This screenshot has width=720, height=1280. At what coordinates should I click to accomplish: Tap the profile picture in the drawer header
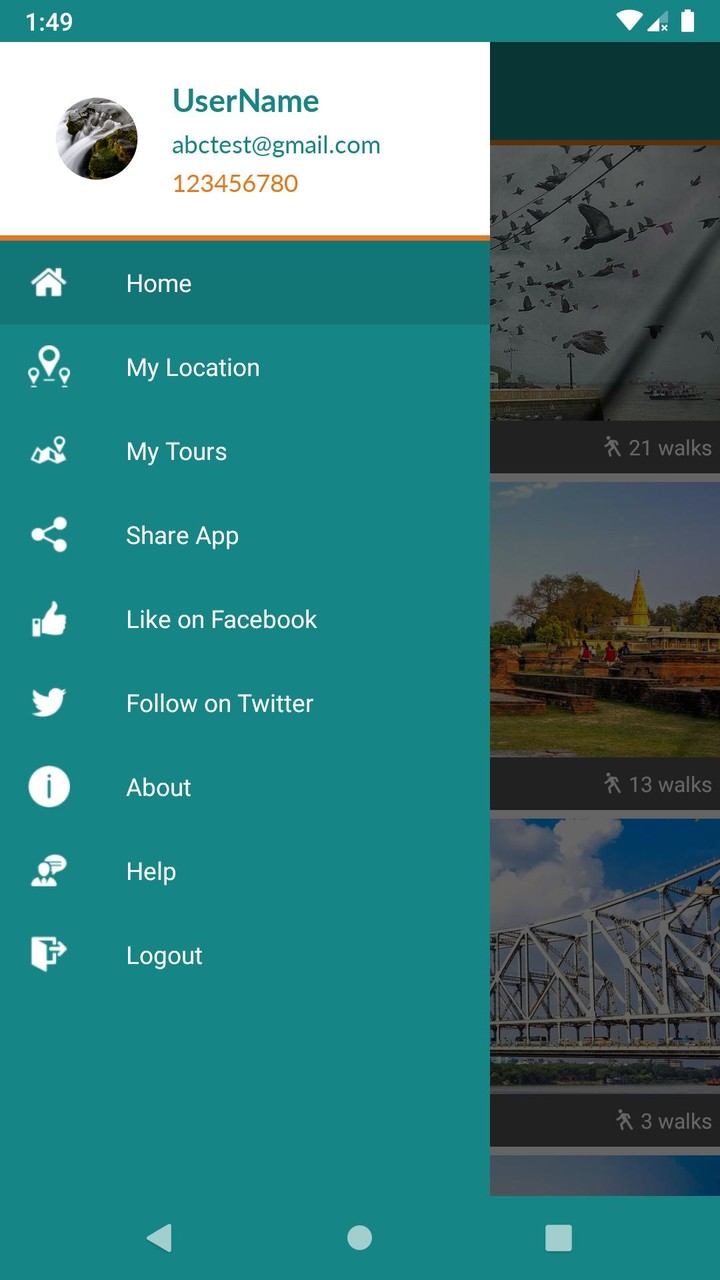[97, 139]
